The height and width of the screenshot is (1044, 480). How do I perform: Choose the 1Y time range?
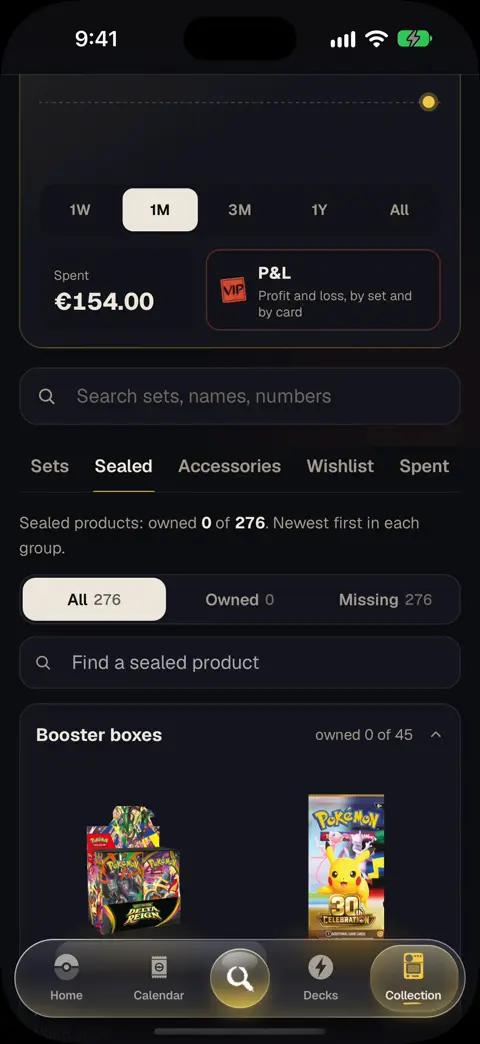(320, 210)
